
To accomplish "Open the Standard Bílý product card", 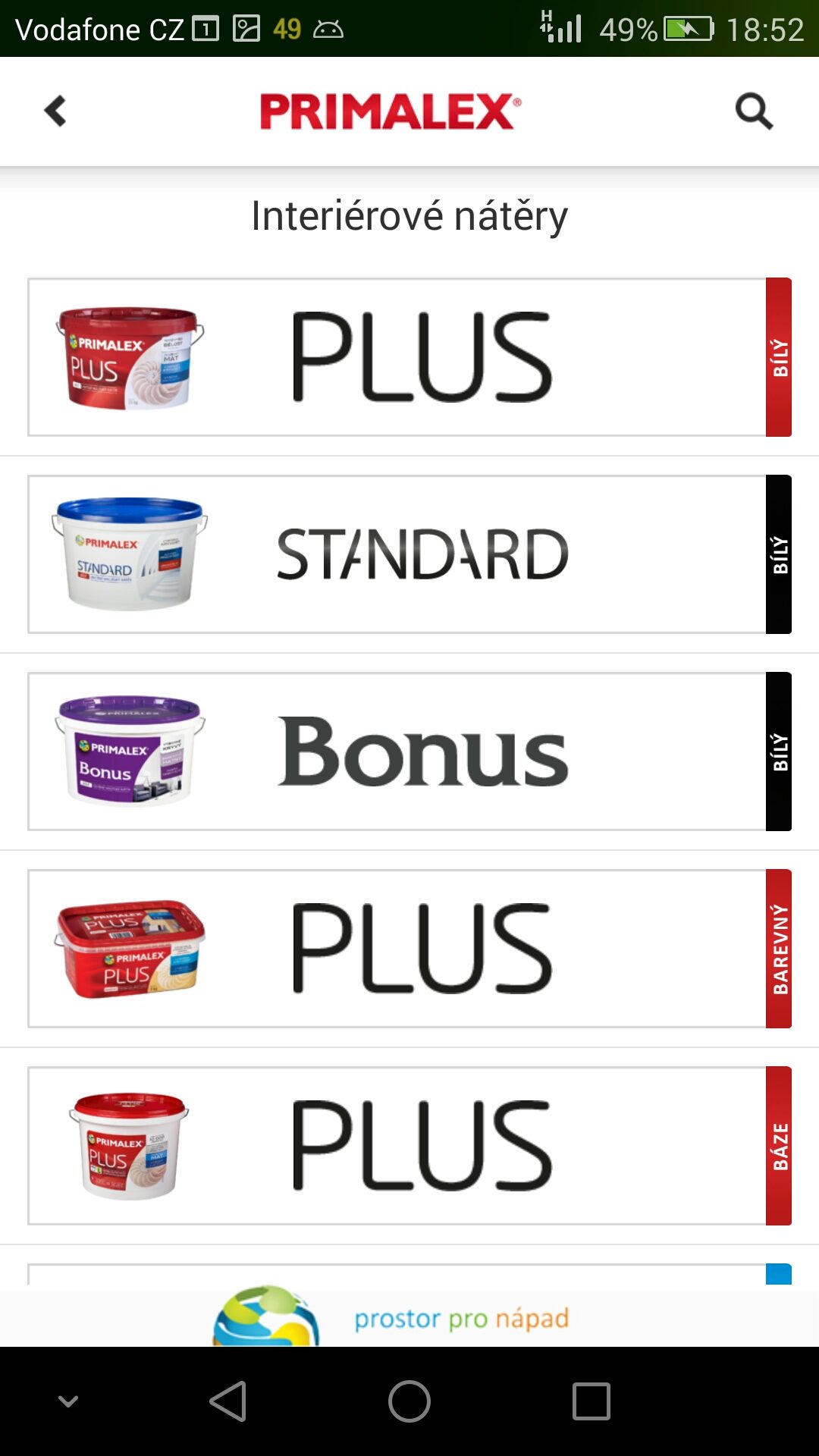I will point(409,554).
